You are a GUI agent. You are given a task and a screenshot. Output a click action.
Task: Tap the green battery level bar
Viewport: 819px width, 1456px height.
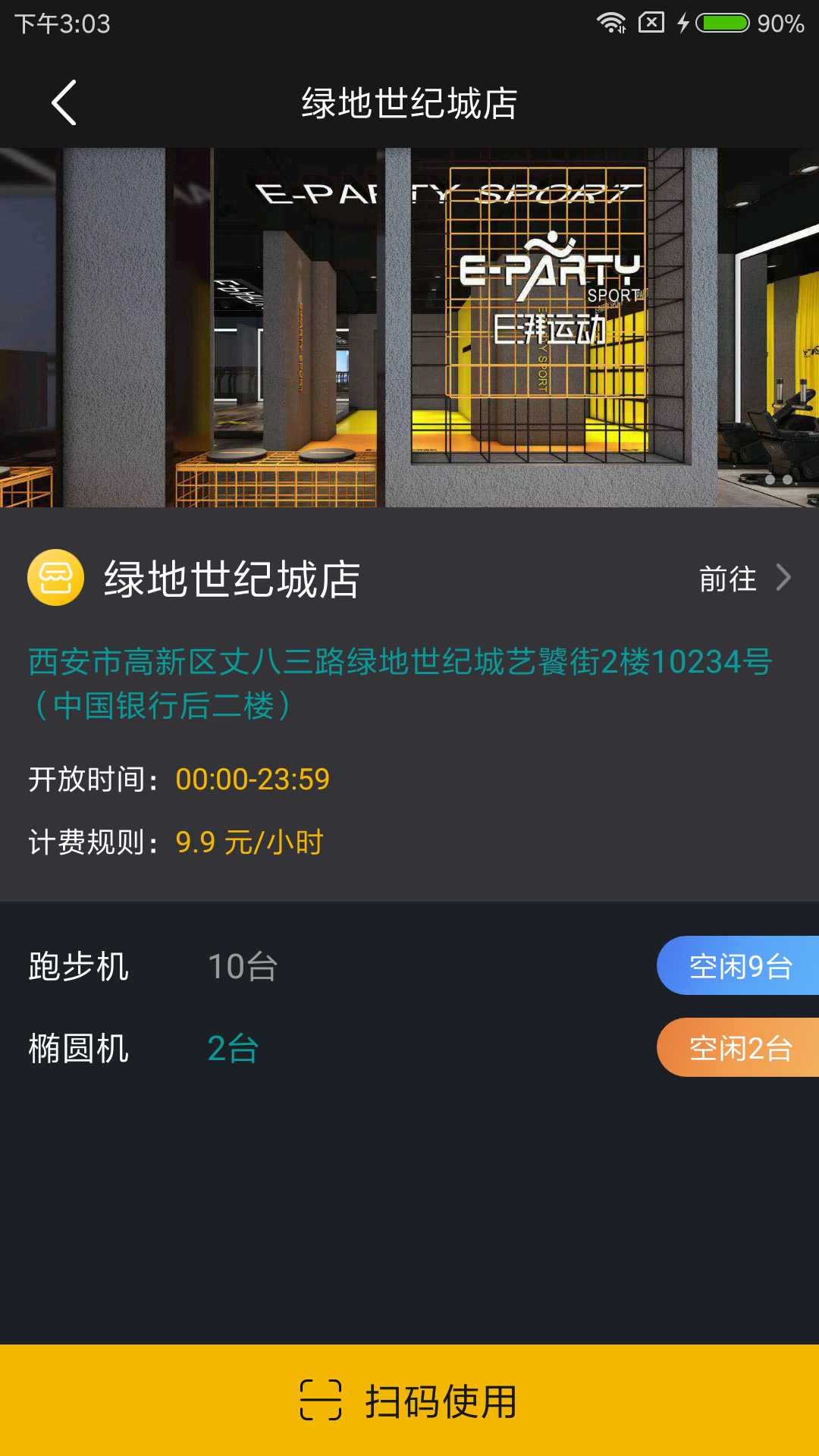click(724, 24)
